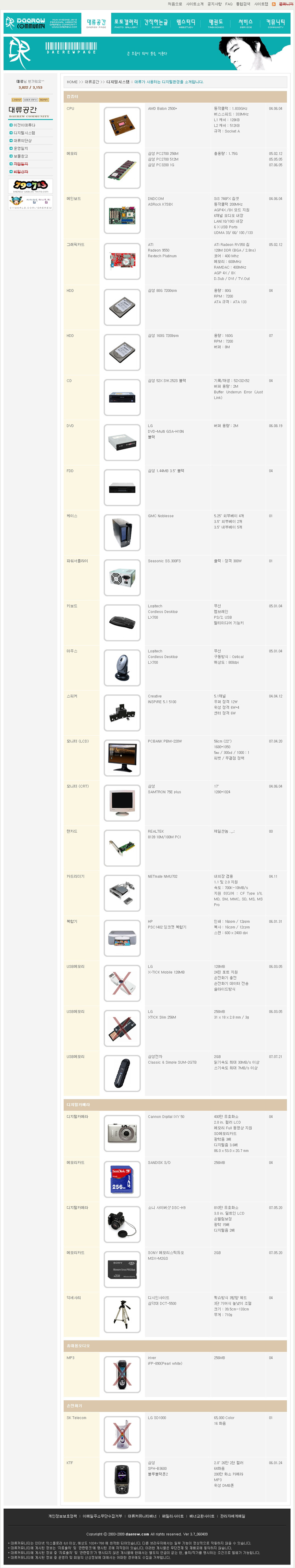The image size is (295, 1568).
Task: Tap the ADMIN button
Action: pos(44,100)
